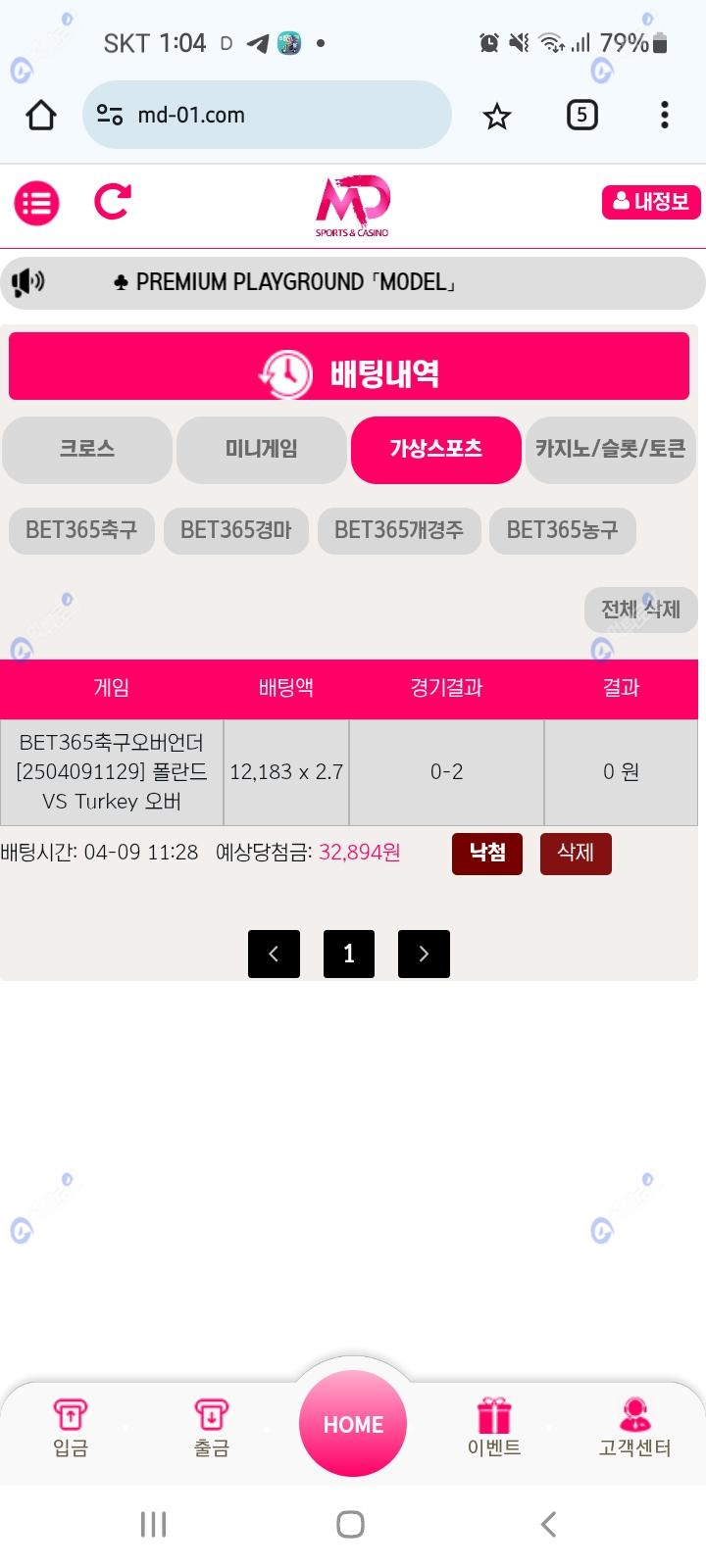Image resolution: width=706 pixels, height=1568 pixels.
Task: Switch to the 크로스 tab
Action: pos(87,449)
